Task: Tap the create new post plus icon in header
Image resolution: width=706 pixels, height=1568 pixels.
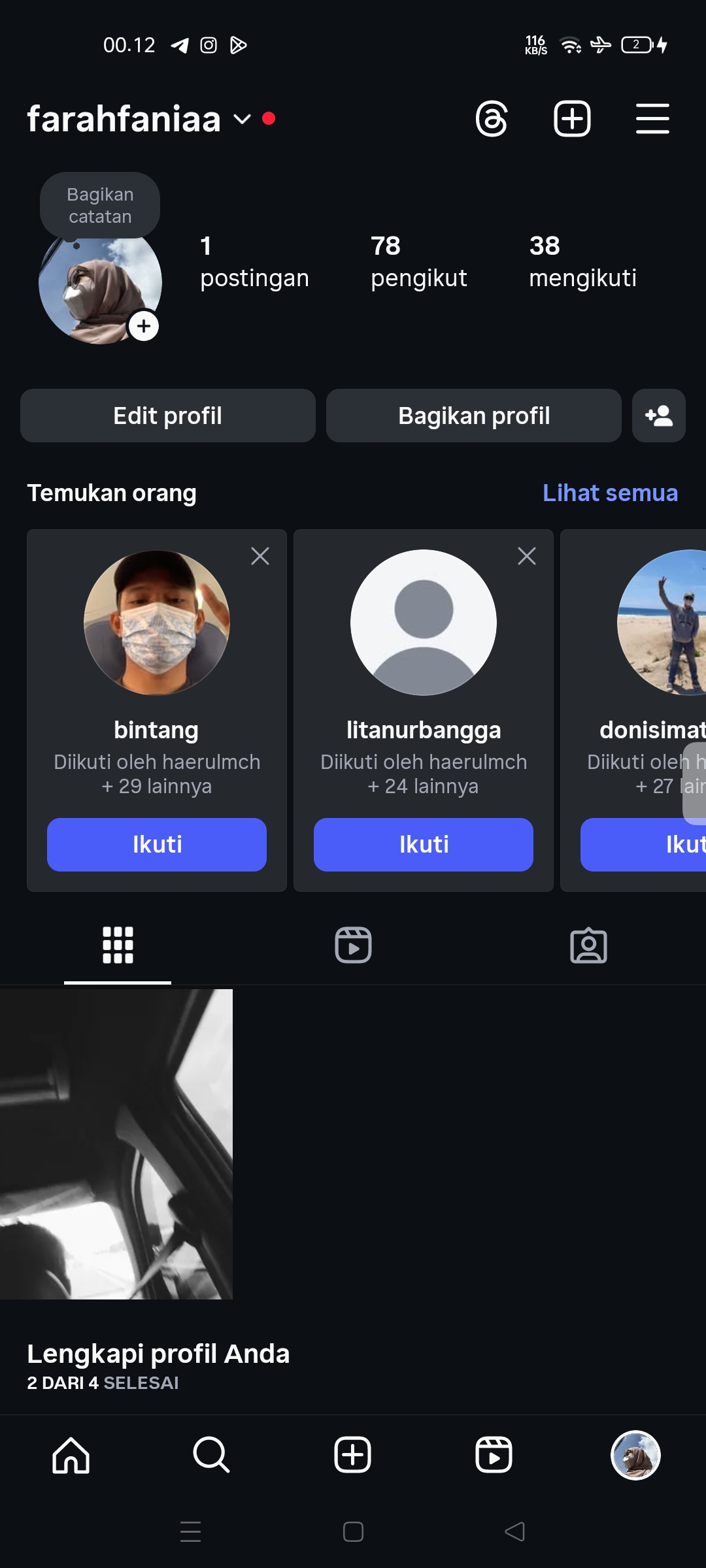Action: [572, 119]
